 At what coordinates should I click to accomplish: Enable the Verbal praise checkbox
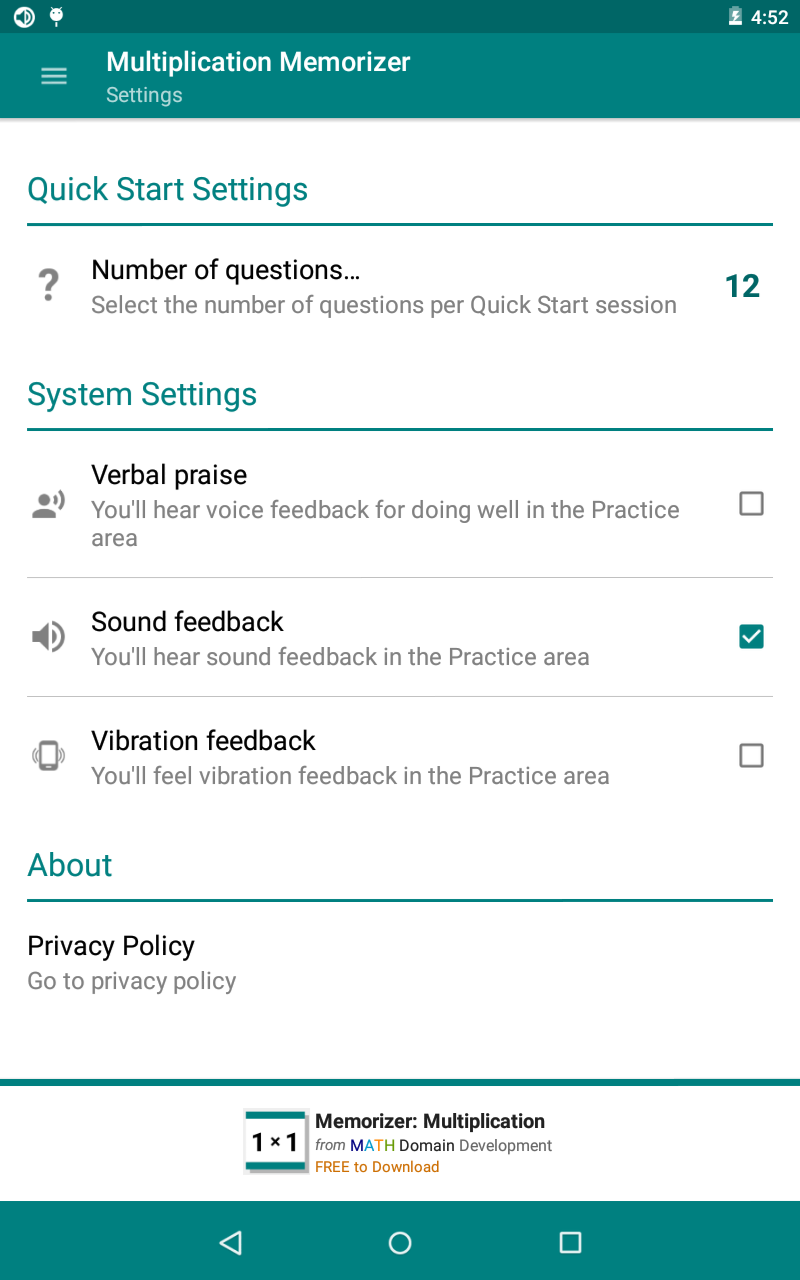(x=751, y=504)
